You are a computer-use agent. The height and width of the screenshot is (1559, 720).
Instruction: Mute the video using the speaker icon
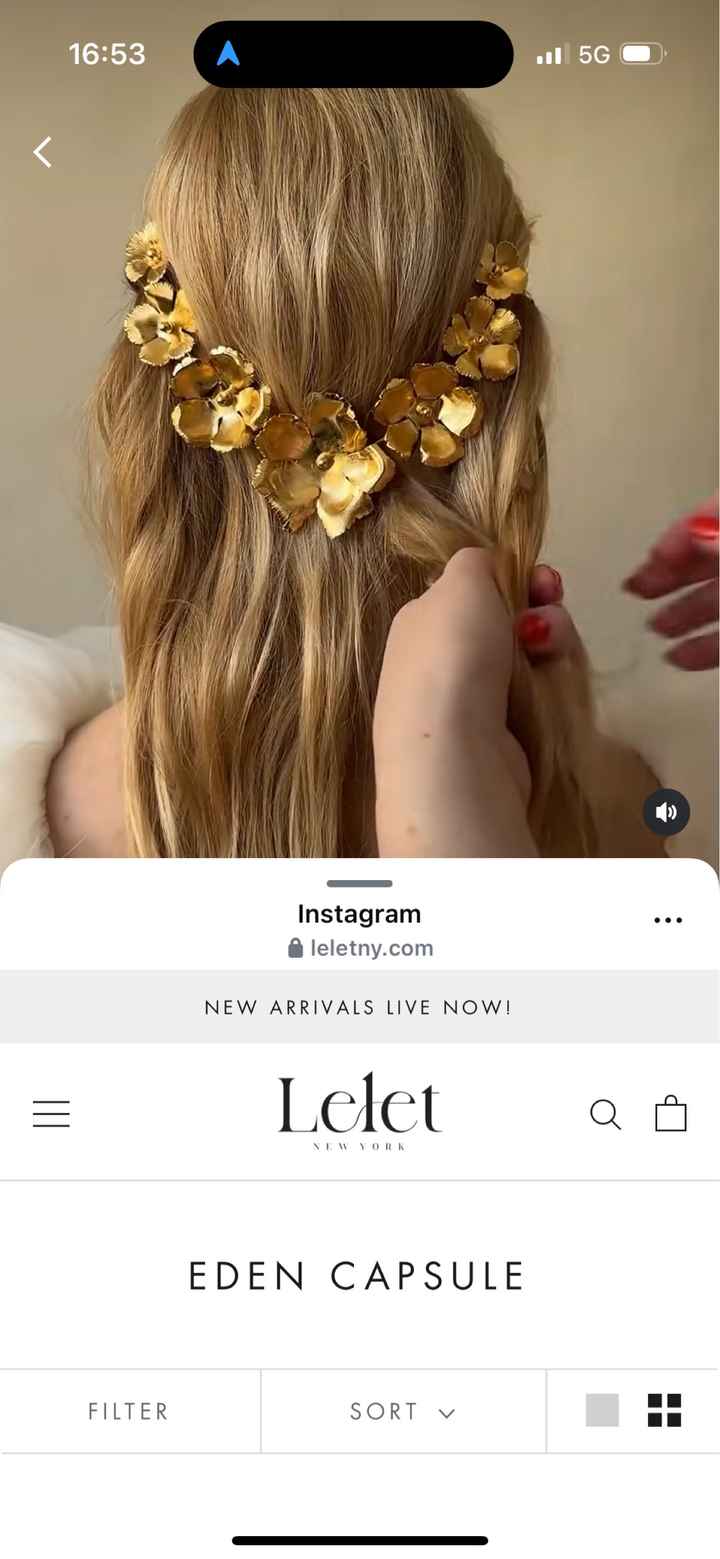coord(666,812)
